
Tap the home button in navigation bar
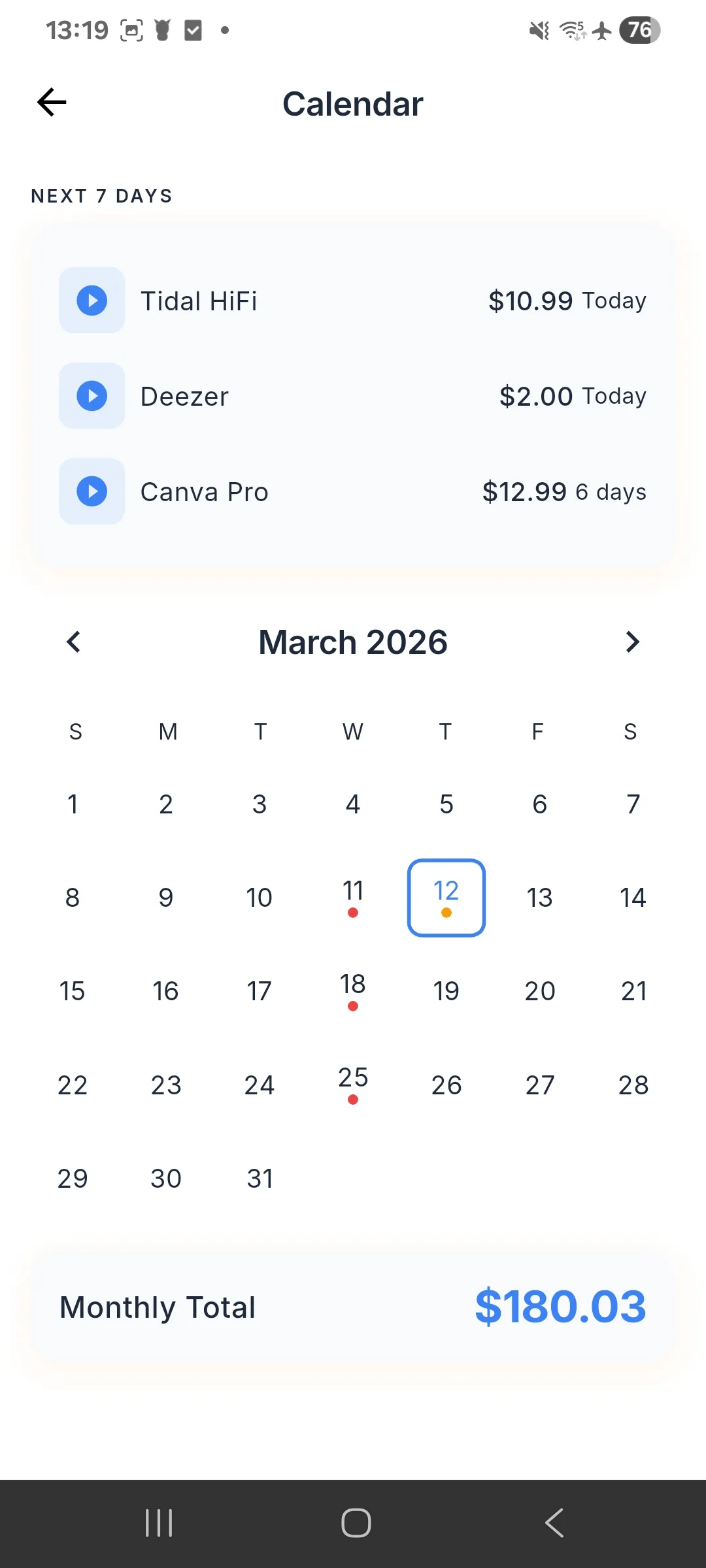[355, 1523]
